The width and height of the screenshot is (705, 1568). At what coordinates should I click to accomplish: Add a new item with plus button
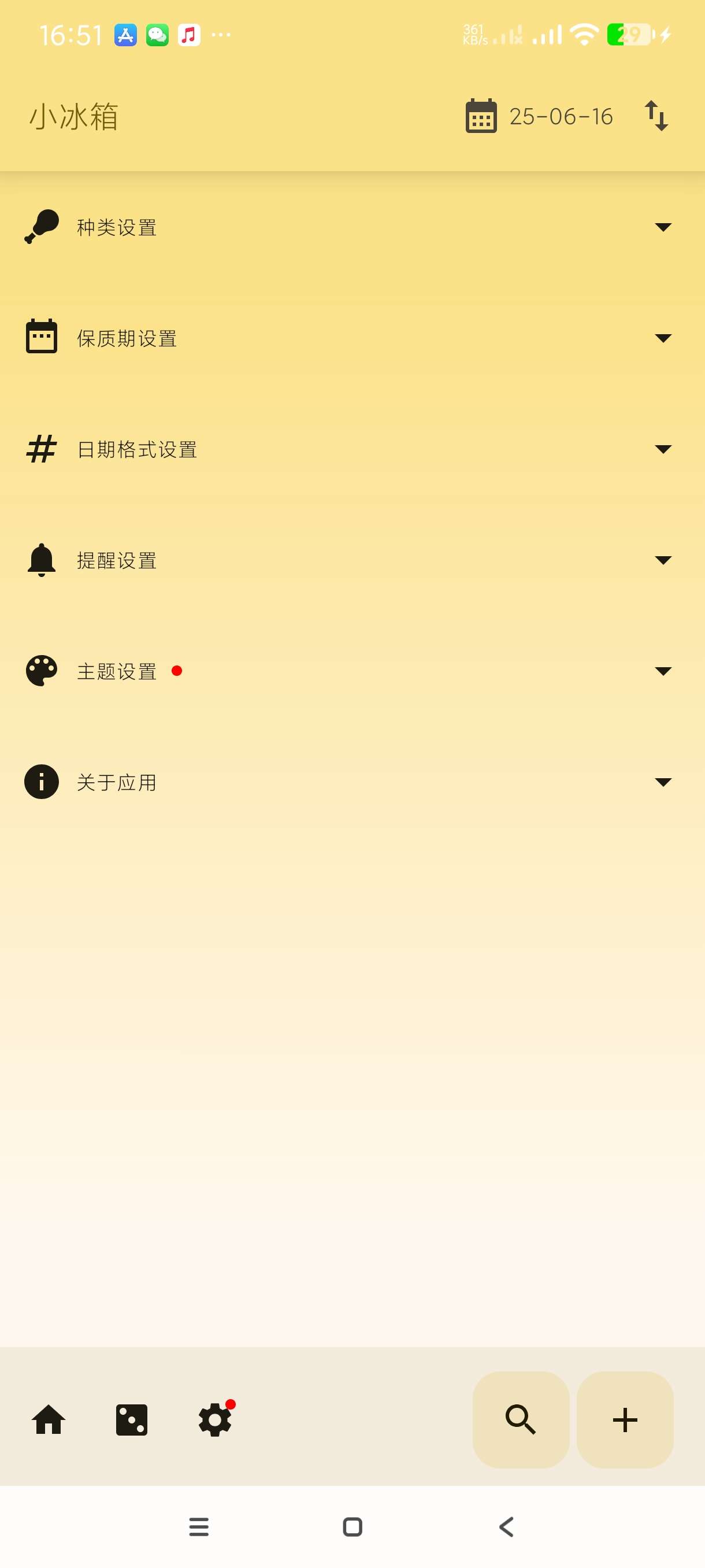(x=625, y=1419)
